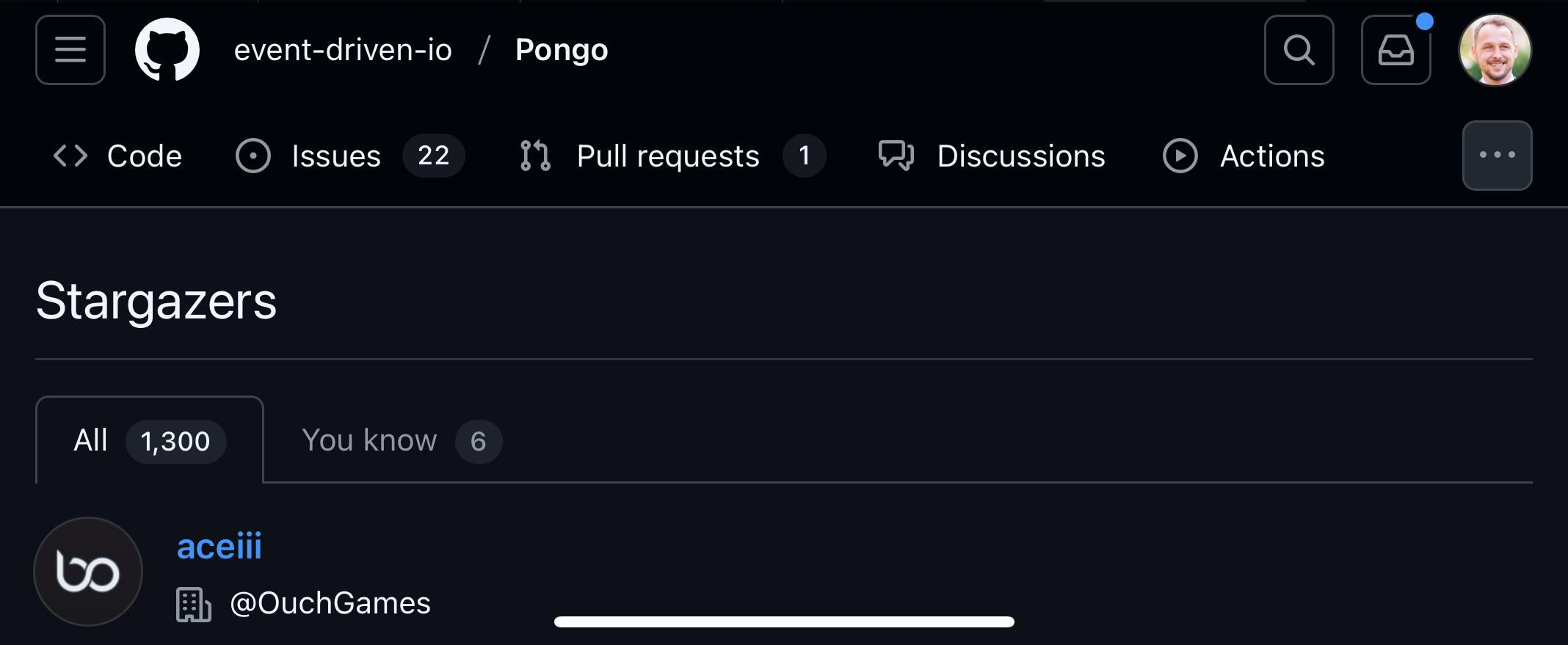Open the notifications inbox

point(1395,50)
